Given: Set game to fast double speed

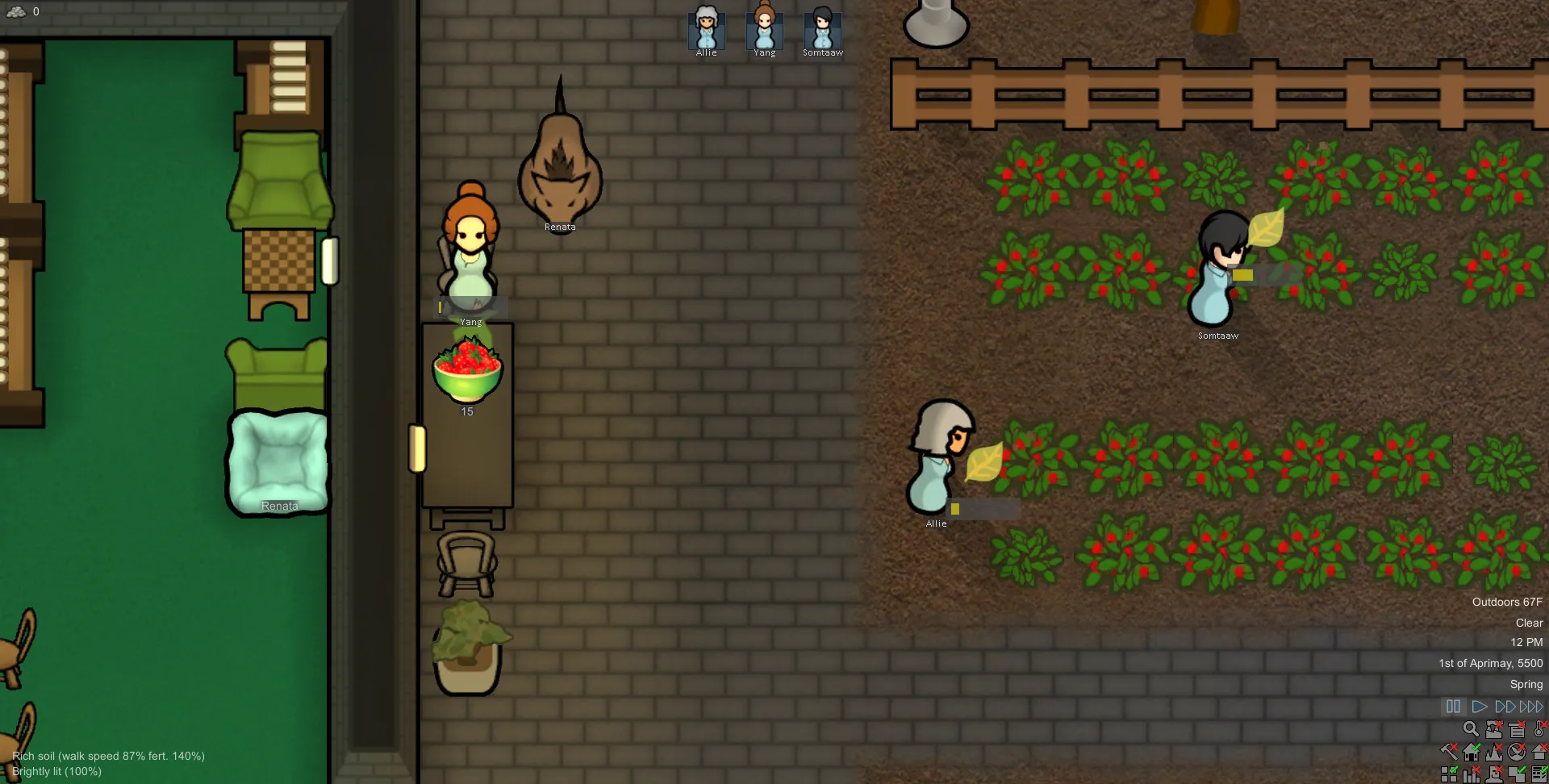Looking at the screenshot, I should click(1505, 707).
